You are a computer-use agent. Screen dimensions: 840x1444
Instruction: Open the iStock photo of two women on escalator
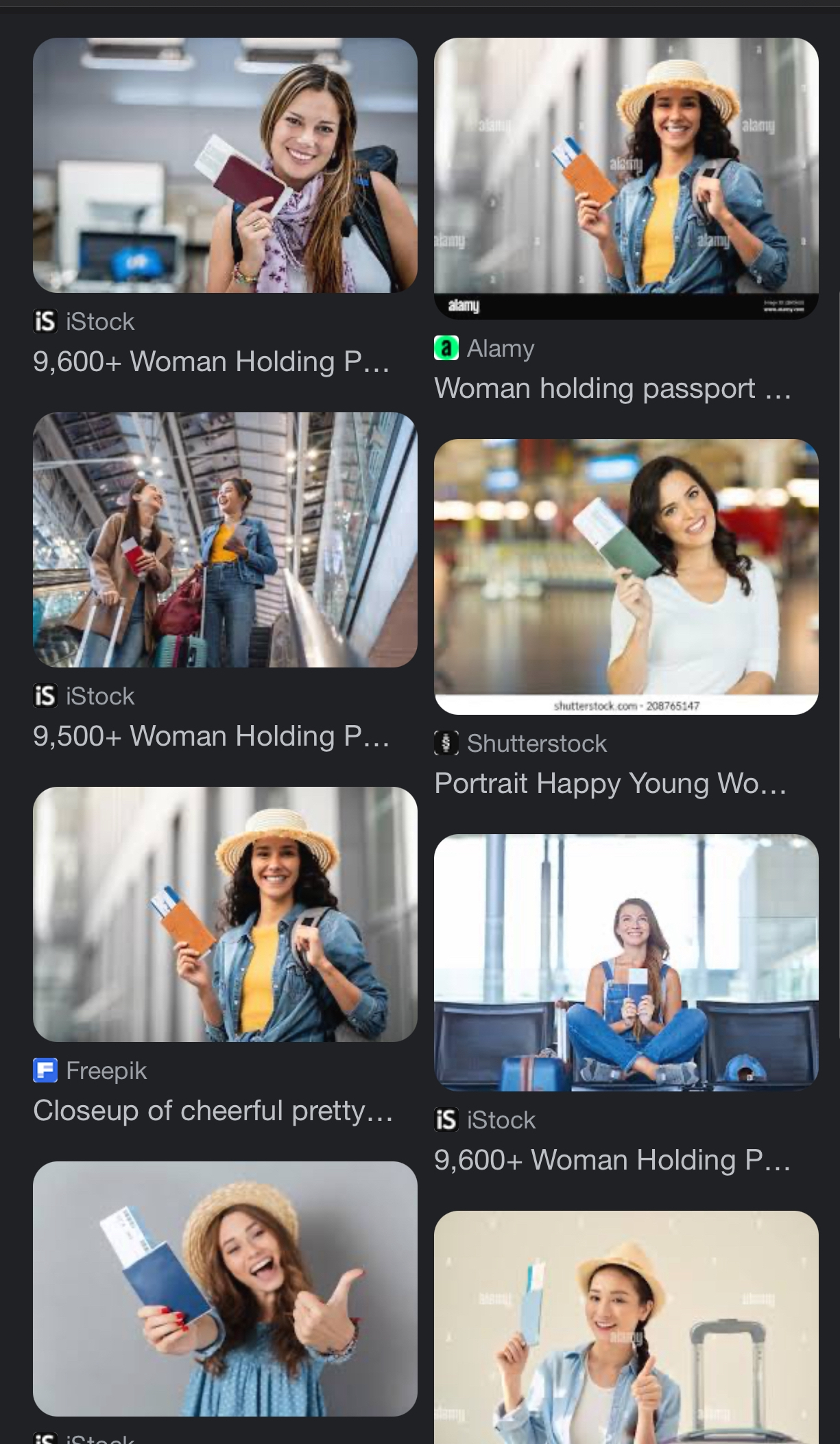click(x=225, y=540)
